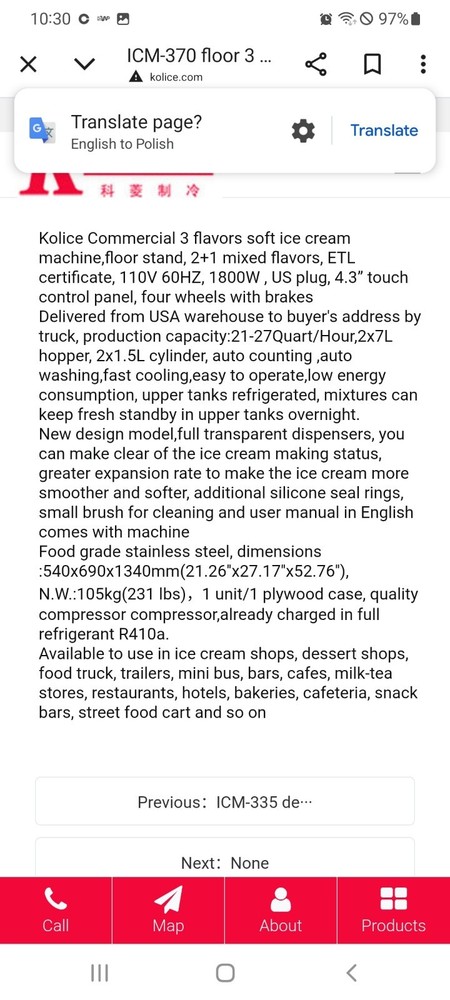The image size is (450, 1000).
Task: Call the seller
Action: pos(55,910)
